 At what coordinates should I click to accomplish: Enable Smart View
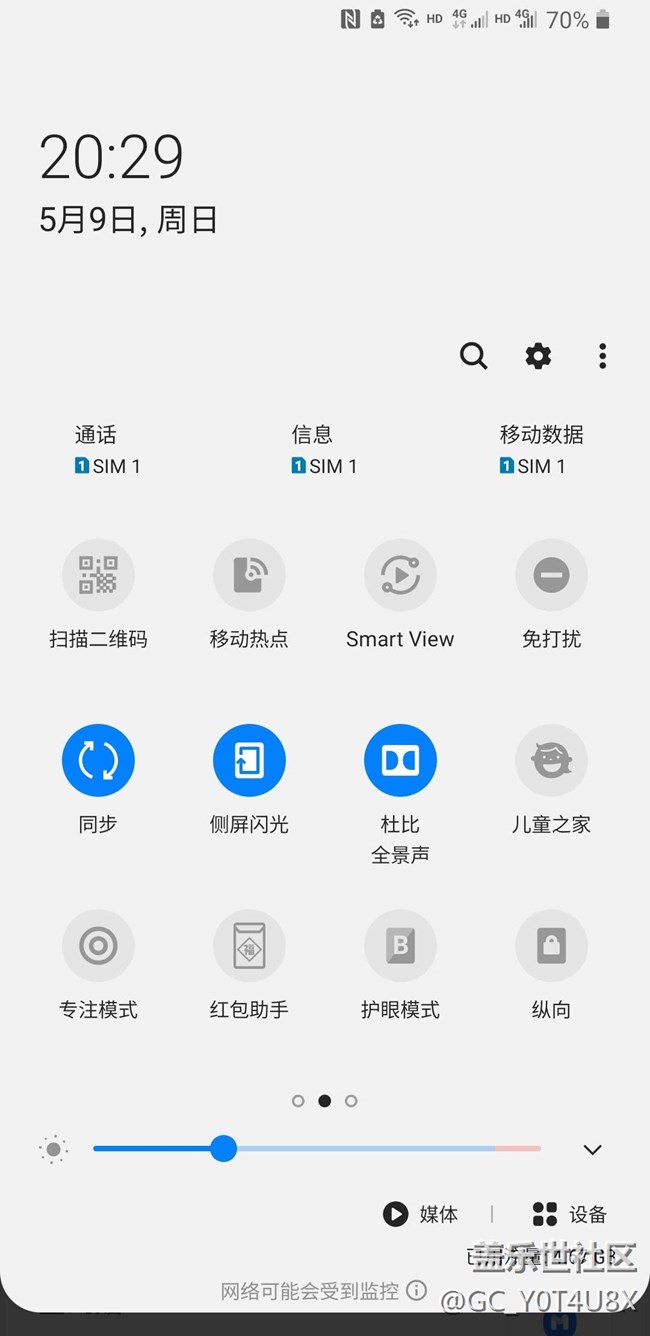click(400, 575)
